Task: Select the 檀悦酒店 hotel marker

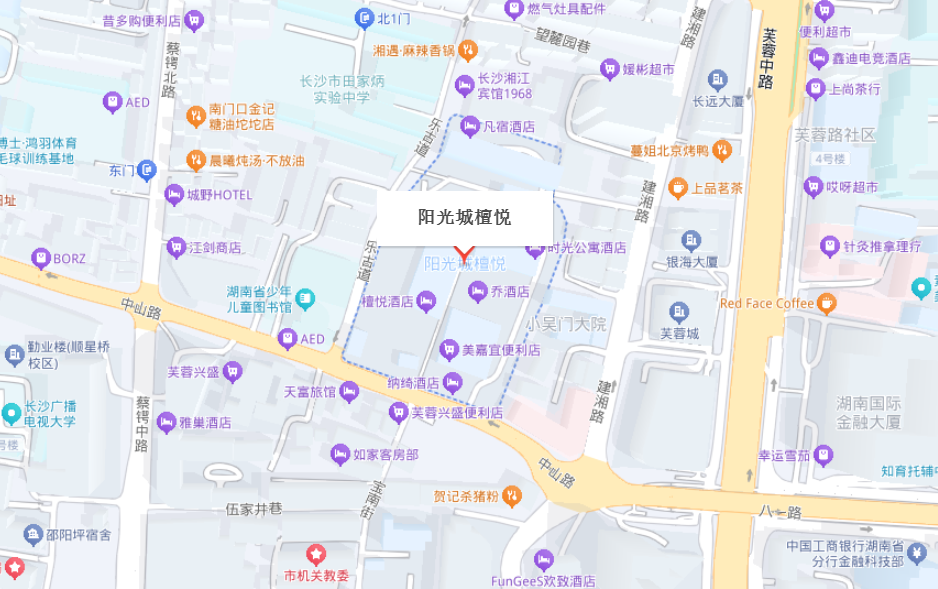Action: [x=426, y=300]
